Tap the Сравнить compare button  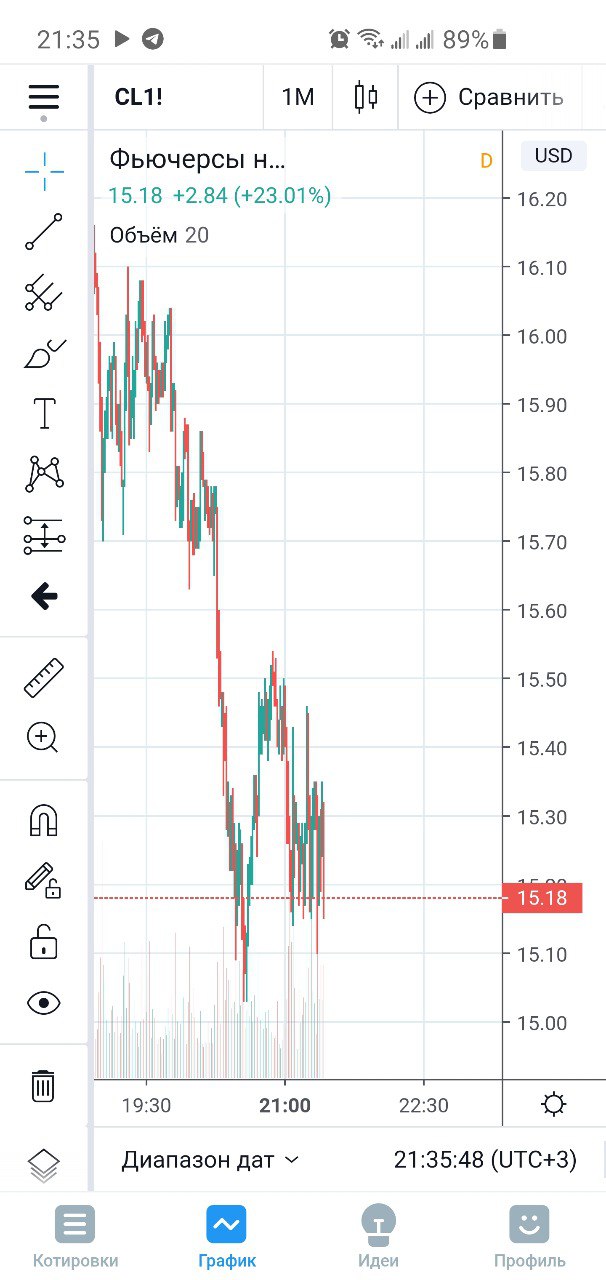point(489,97)
